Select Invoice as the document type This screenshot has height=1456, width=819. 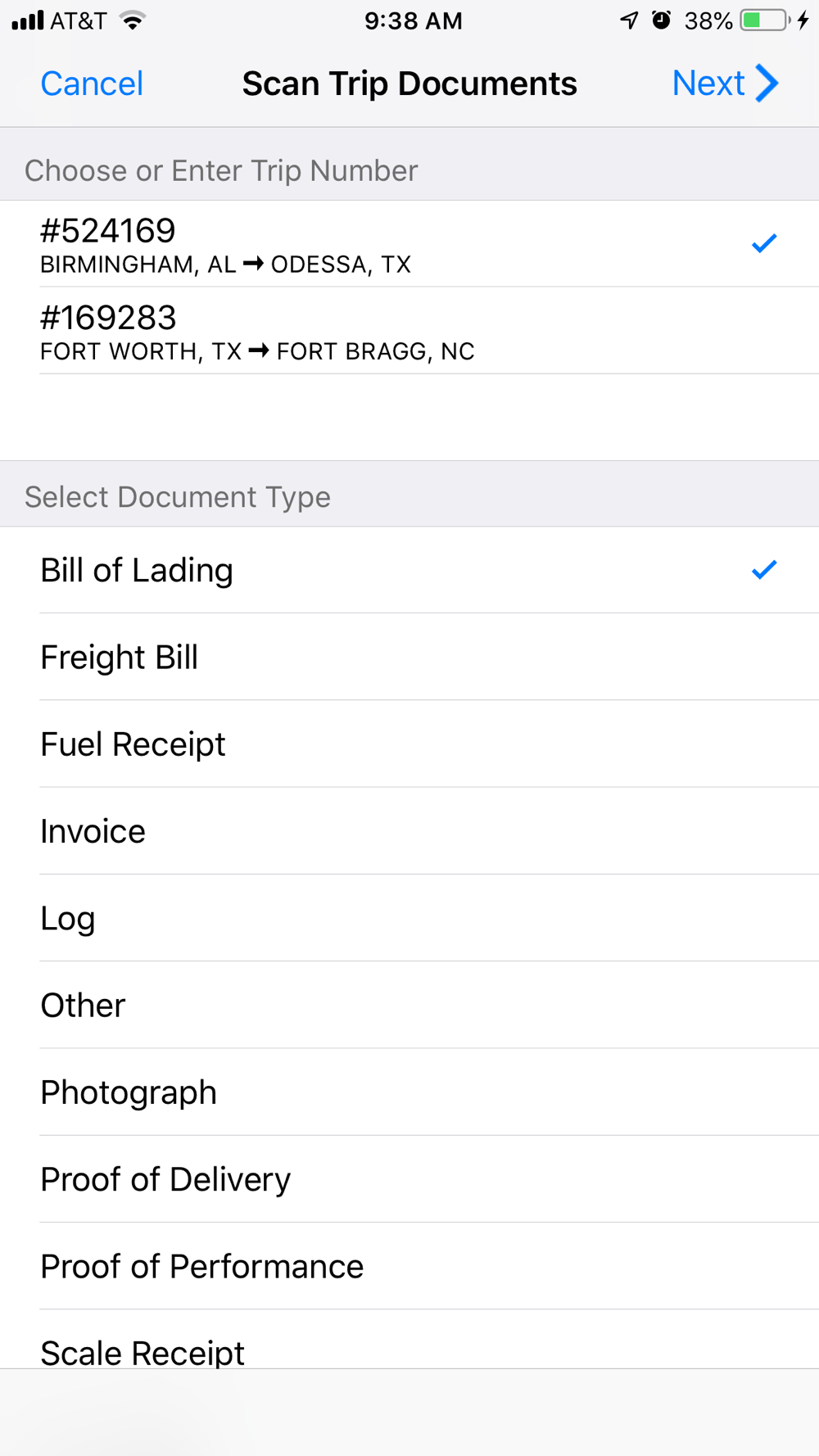(409, 831)
